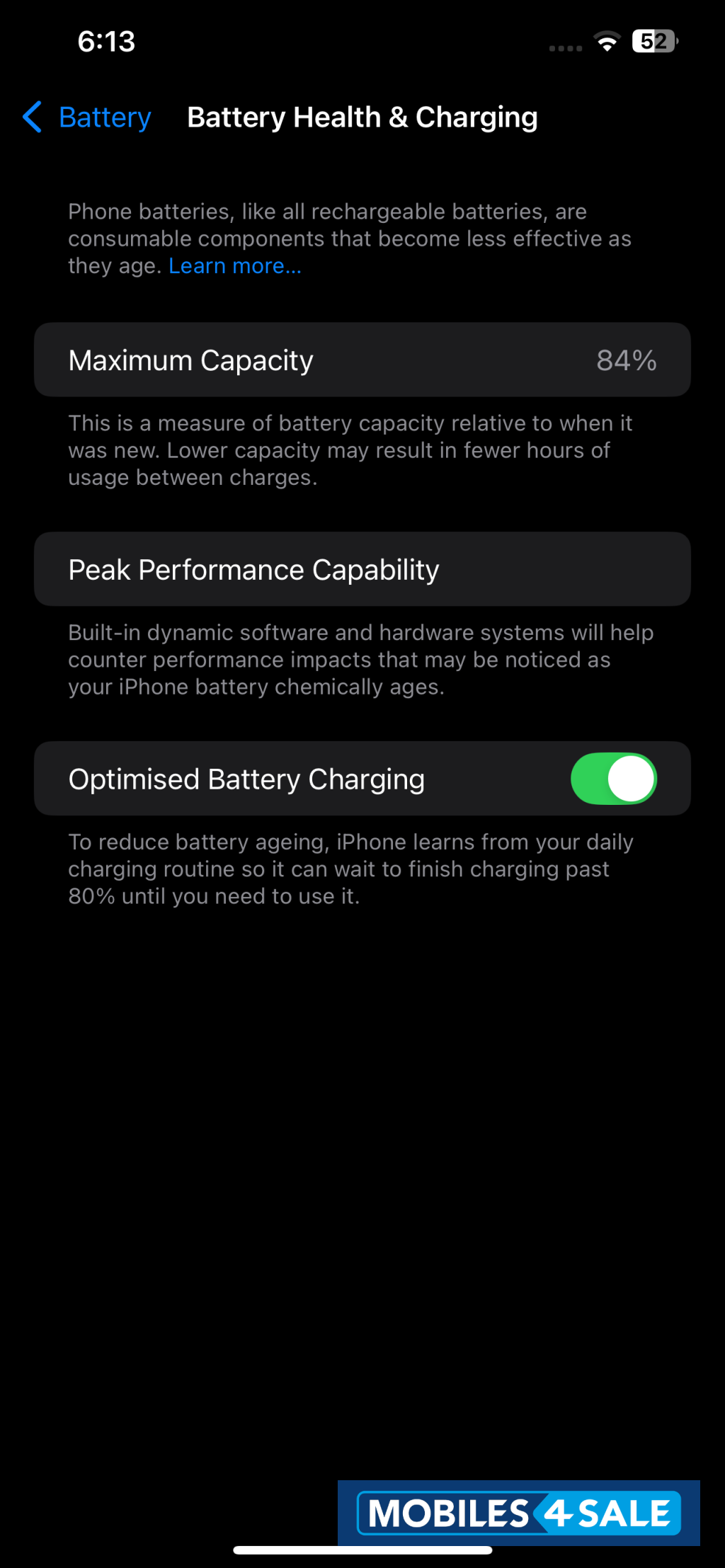This screenshot has width=725, height=1568.
Task: Open the Peak Performance Capability row
Action: click(x=362, y=569)
